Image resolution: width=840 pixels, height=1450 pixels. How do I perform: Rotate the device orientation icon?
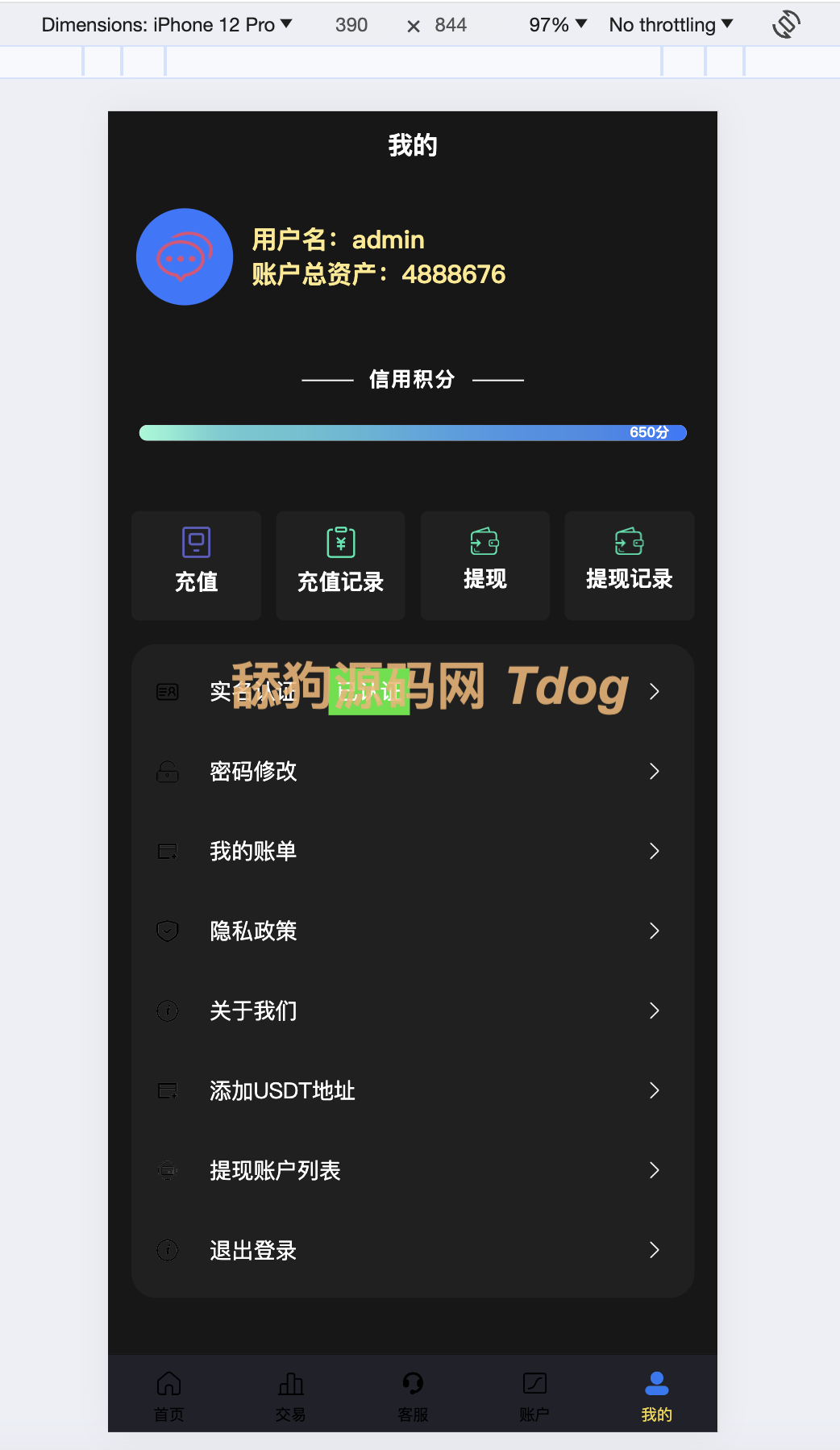(x=786, y=25)
